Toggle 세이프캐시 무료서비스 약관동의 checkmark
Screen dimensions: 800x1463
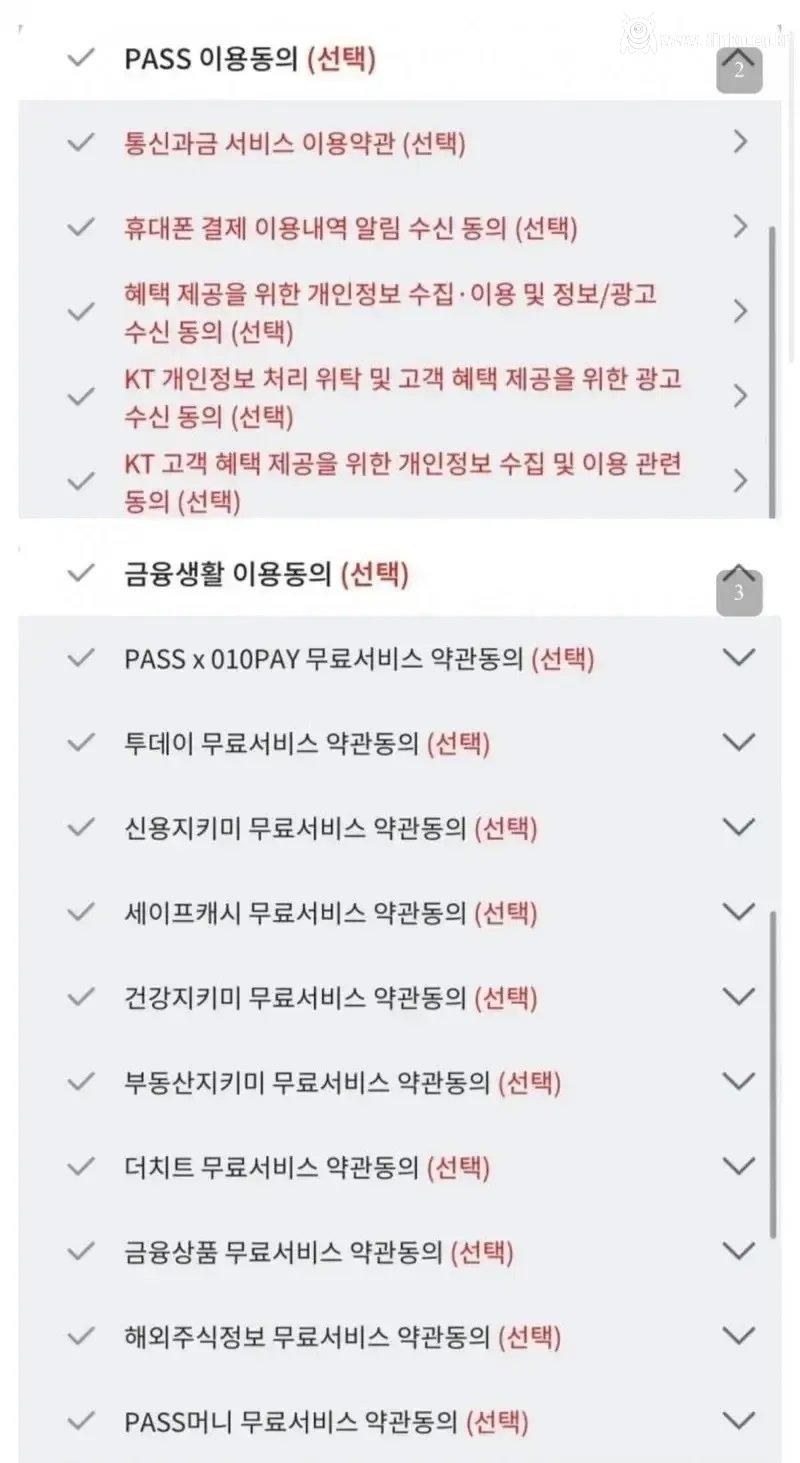80,912
